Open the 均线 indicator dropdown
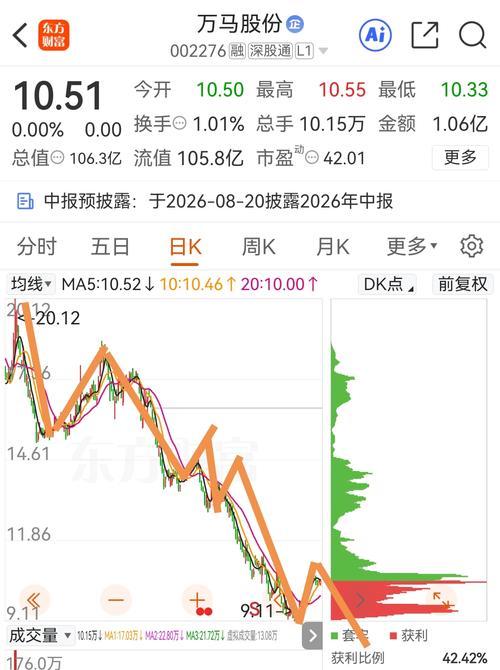Screen dimensions: 500x670 [x=31, y=284]
